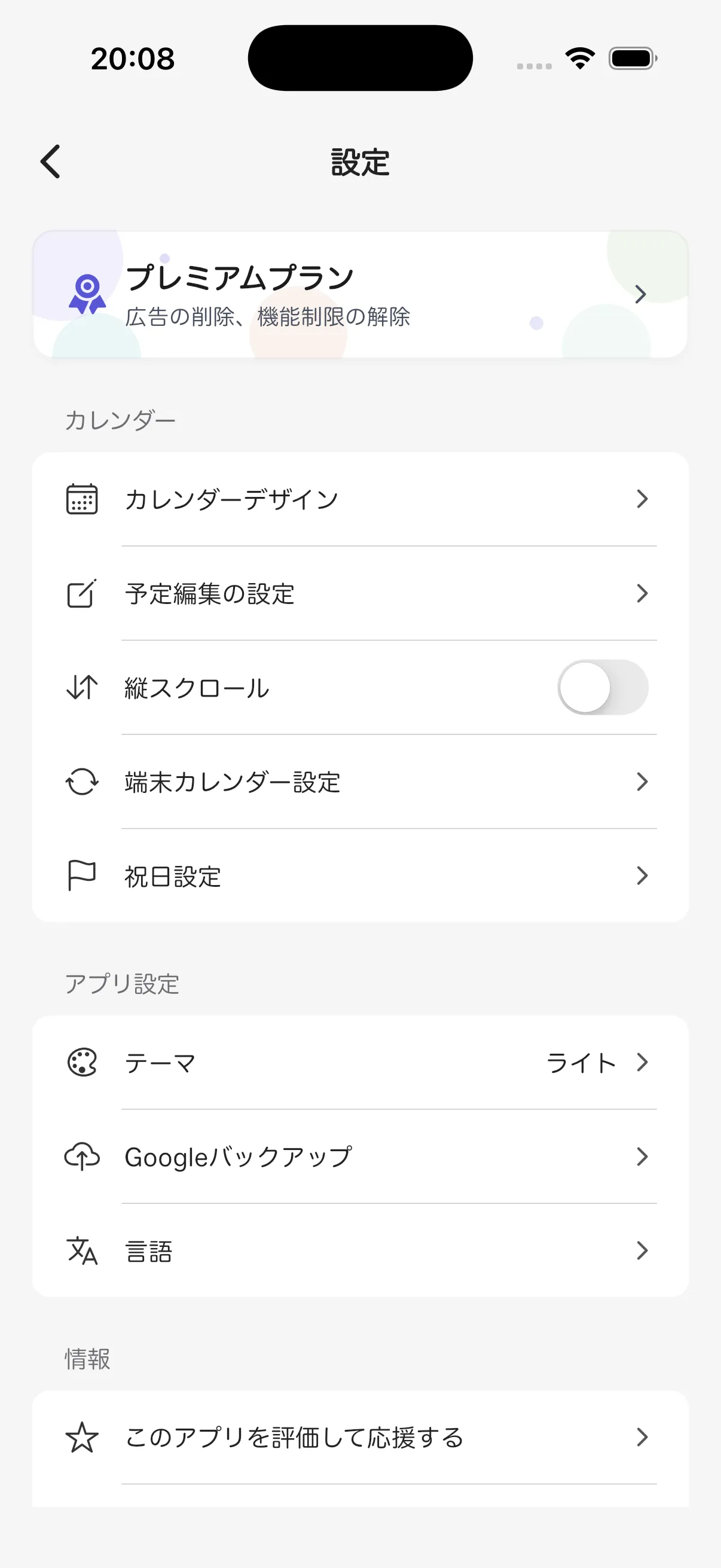
Task: Click the 縦スクロール arrows icon
Action: [83, 687]
